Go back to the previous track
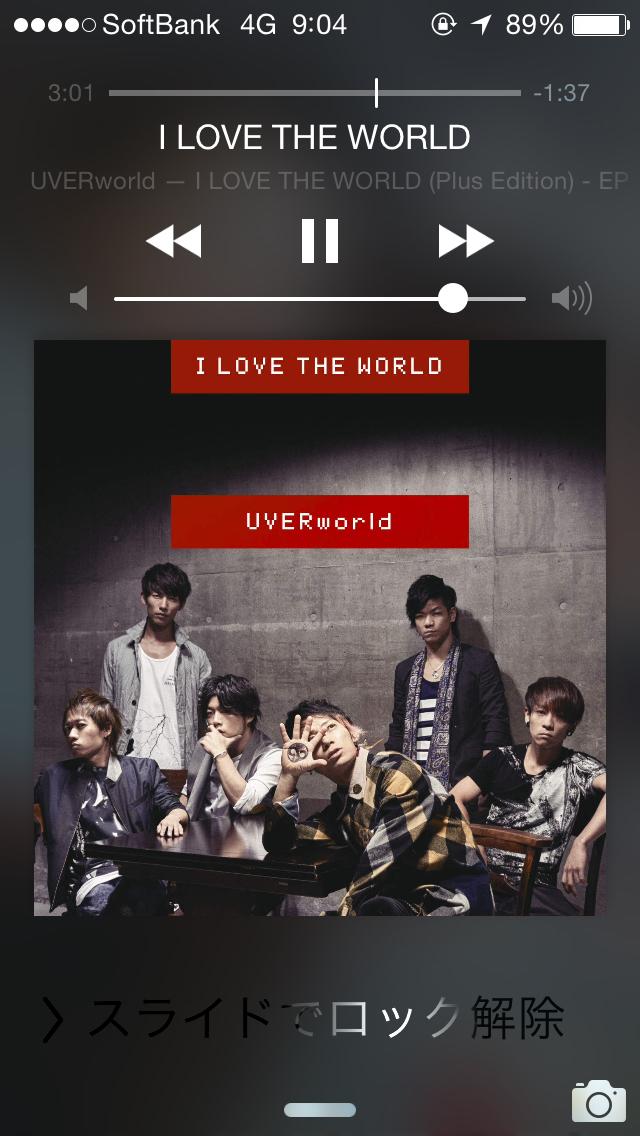This screenshot has height=1136, width=640. 174,241
